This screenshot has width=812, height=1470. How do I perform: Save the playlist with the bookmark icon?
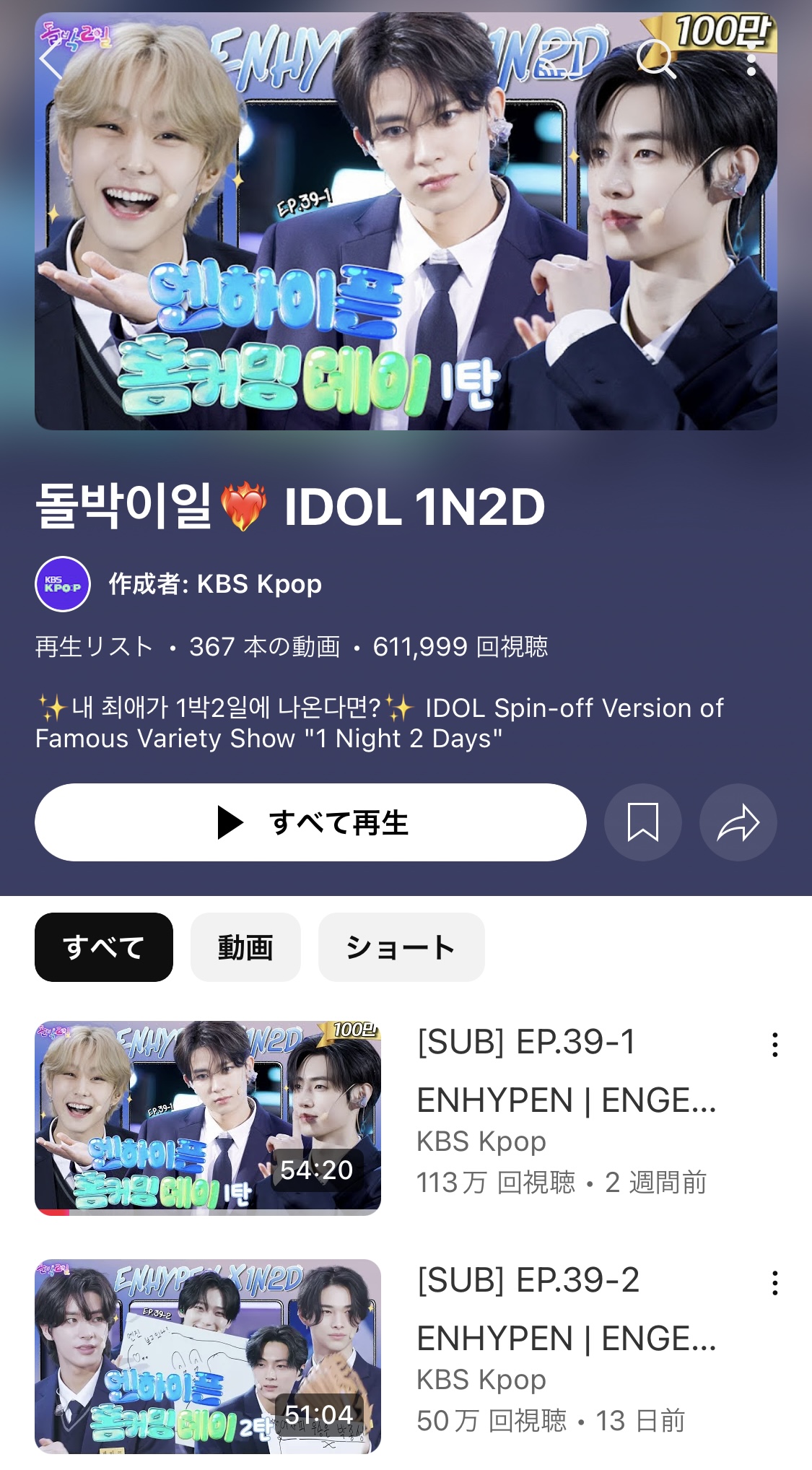click(x=642, y=822)
